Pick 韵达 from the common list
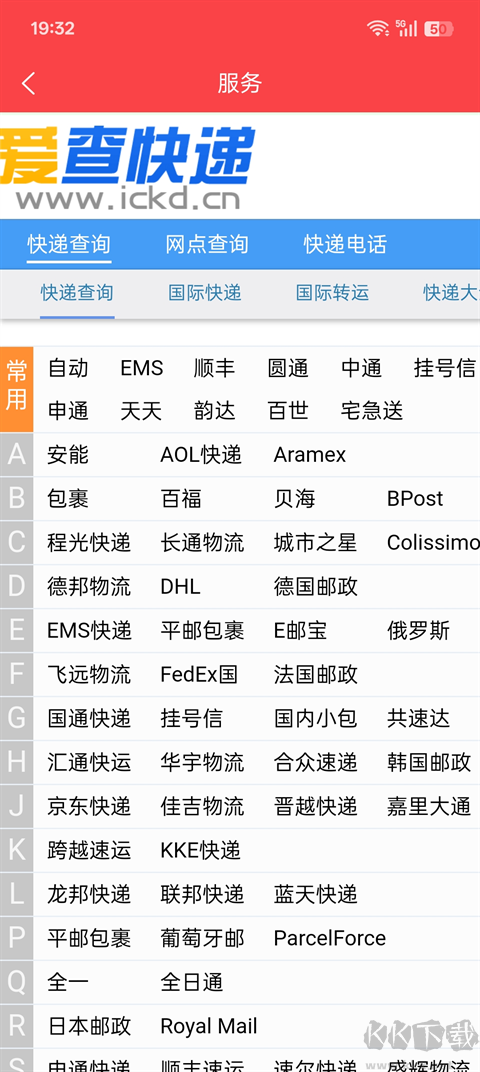 (214, 411)
